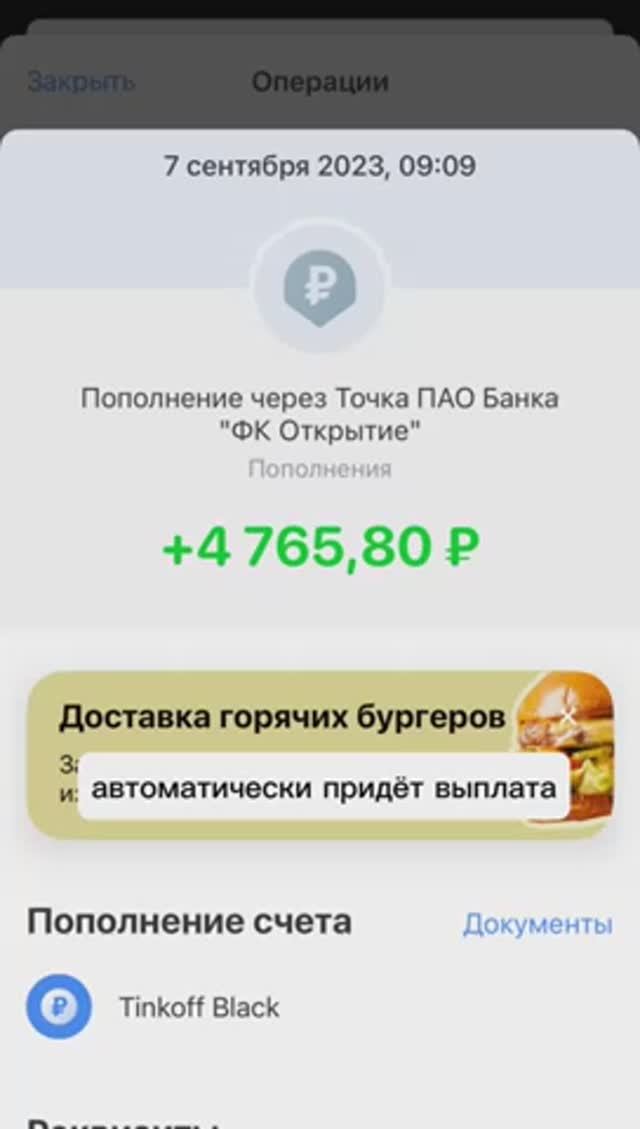Open the Доставка горячих бургеров banner

(280, 718)
